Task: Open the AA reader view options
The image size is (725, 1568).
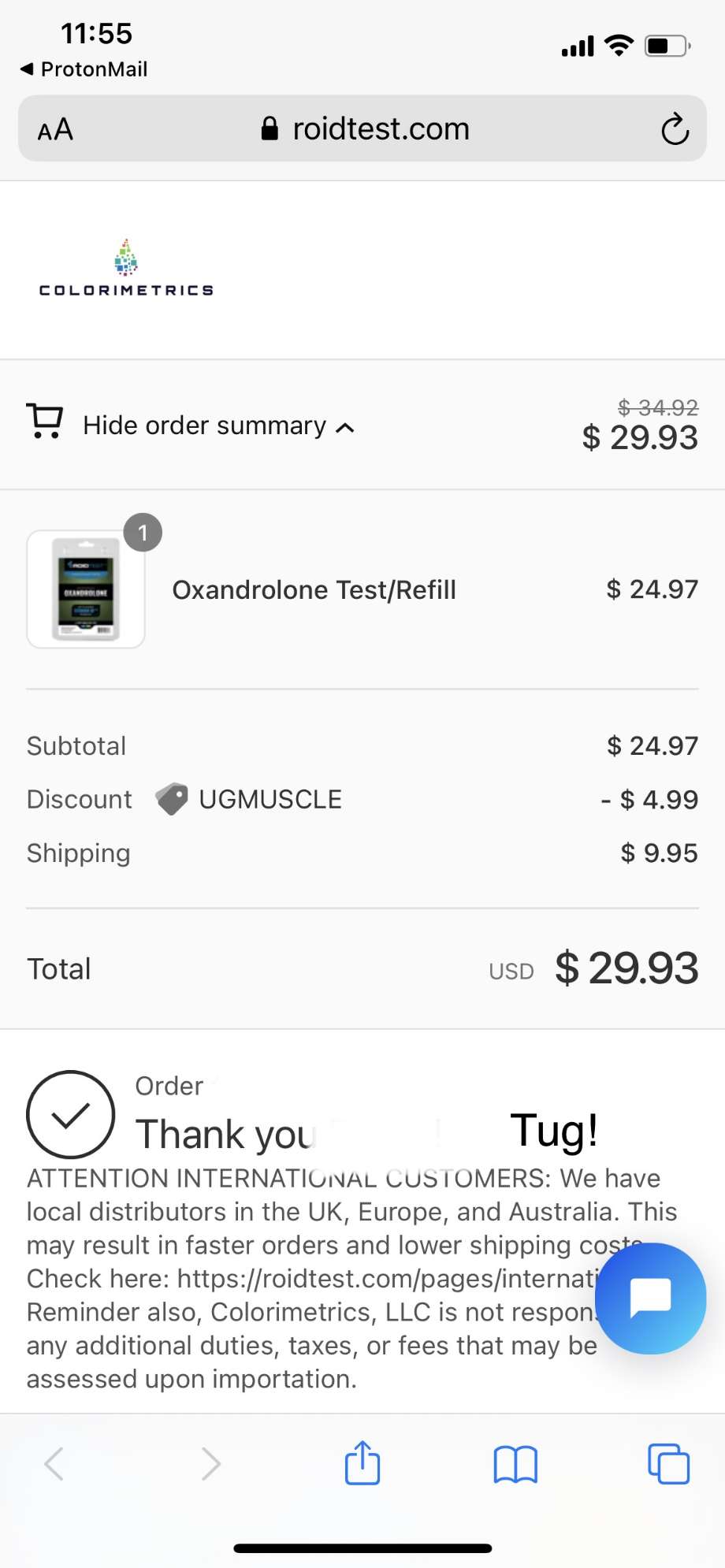Action: 55,129
